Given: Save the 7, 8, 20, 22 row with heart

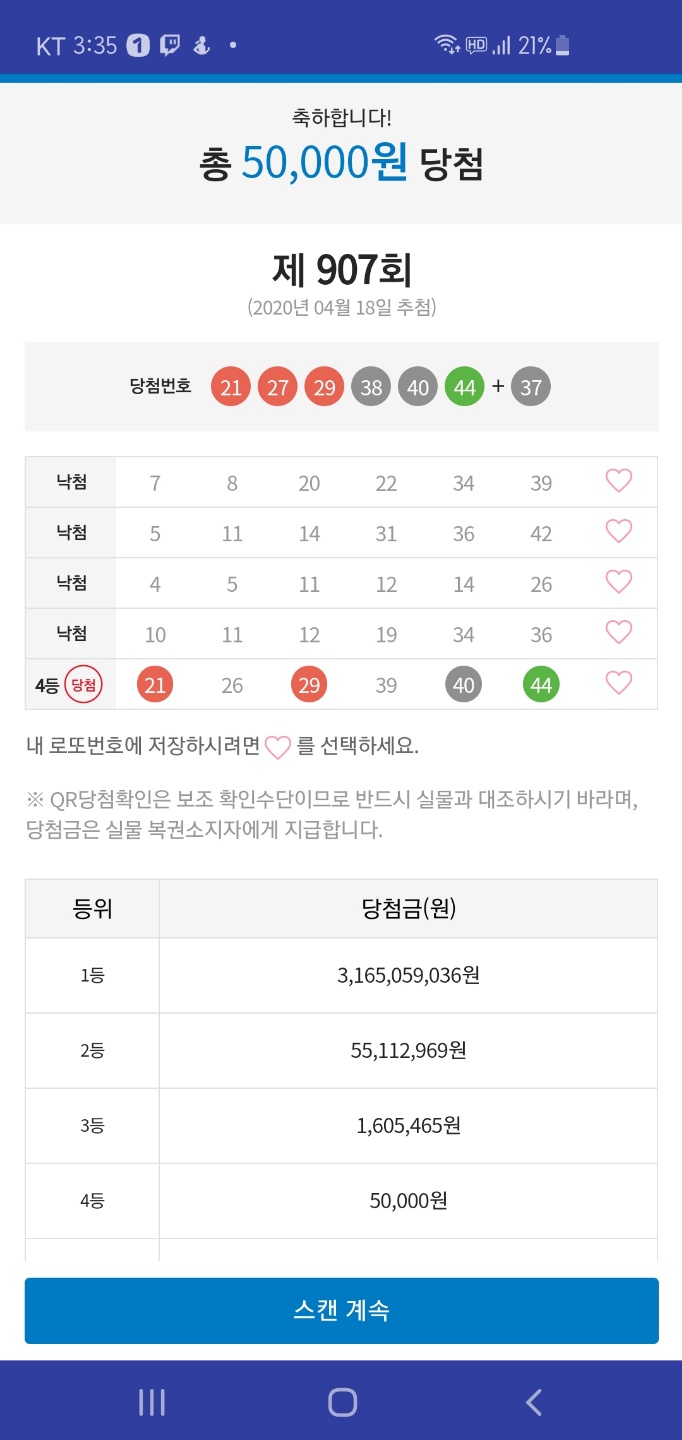Looking at the screenshot, I should (619, 481).
